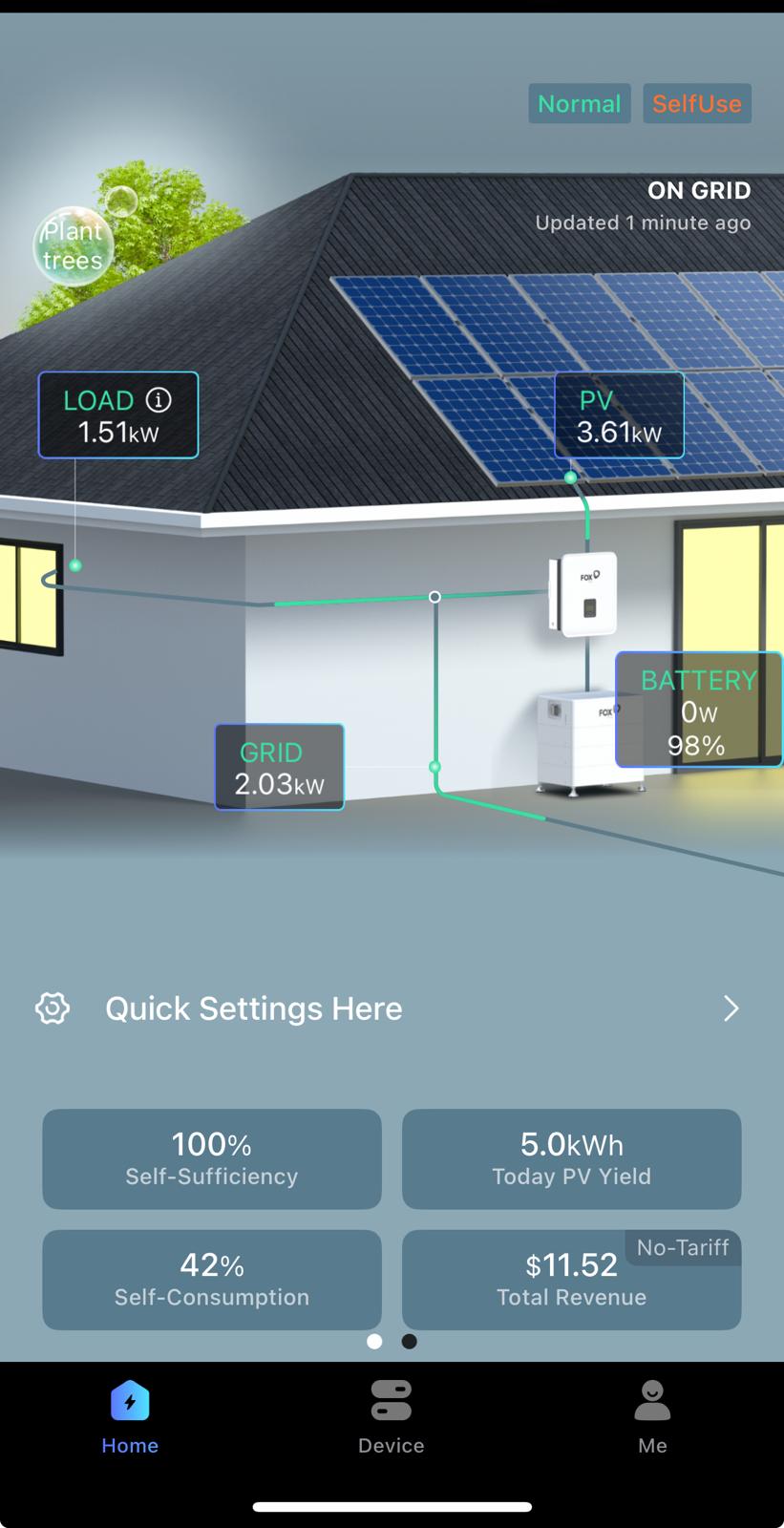
Task: Show load info via the info icon
Action: point(159,400)
